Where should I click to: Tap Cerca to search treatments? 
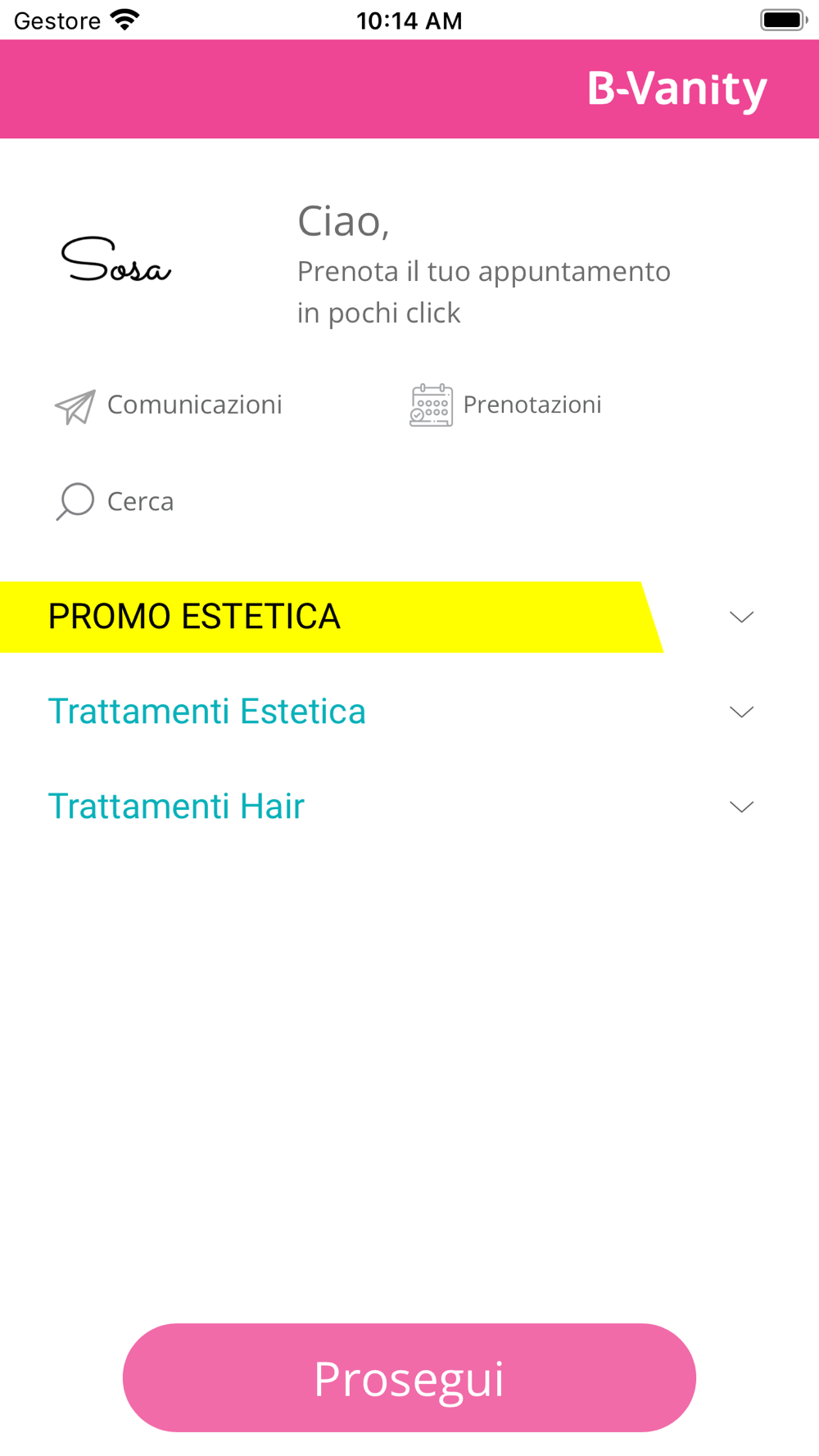coord(115,501)
